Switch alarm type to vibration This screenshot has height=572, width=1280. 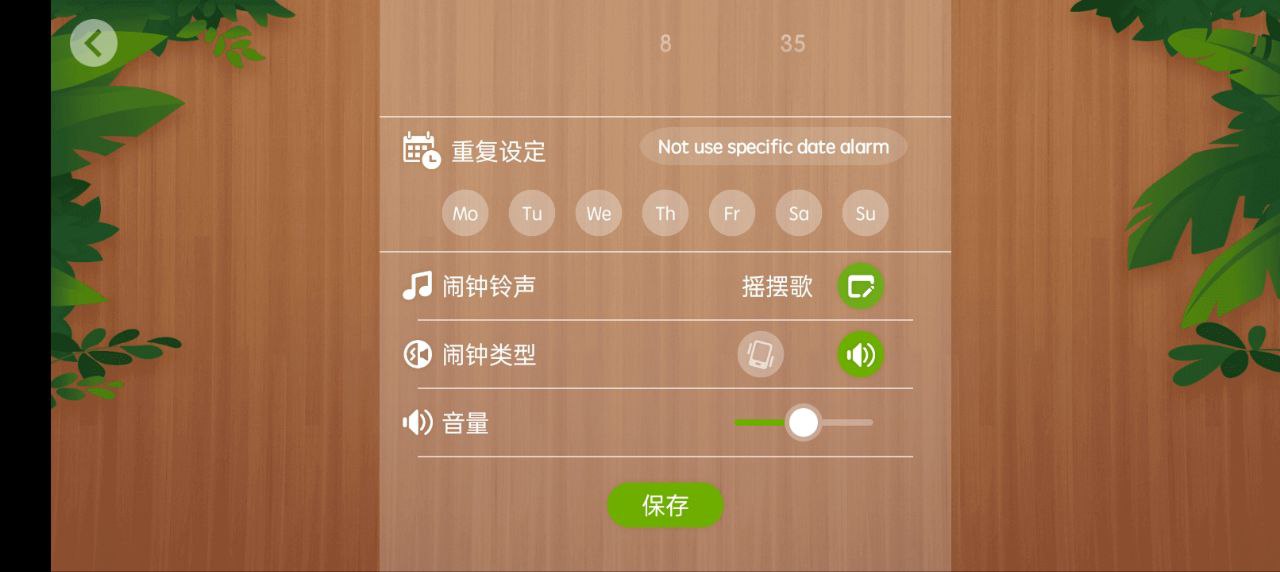(x=760, y=355)
